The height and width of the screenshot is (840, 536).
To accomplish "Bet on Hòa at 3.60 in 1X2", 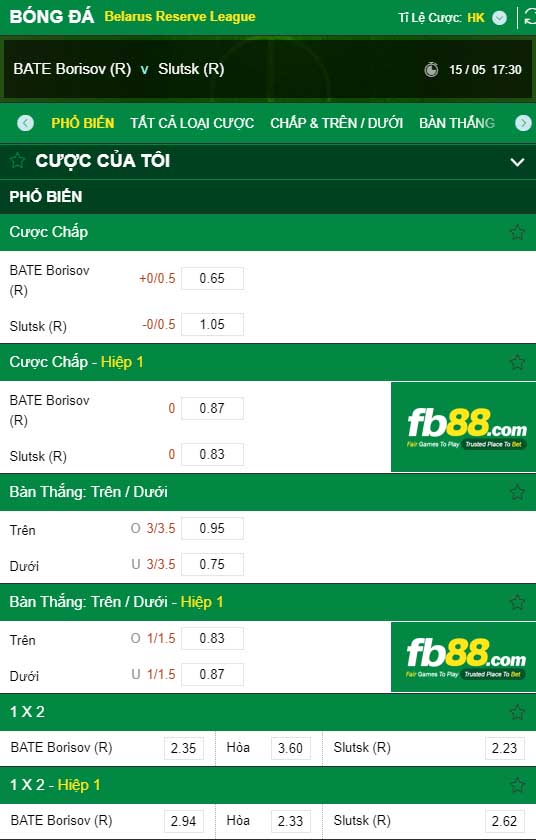I will (290, 748).
